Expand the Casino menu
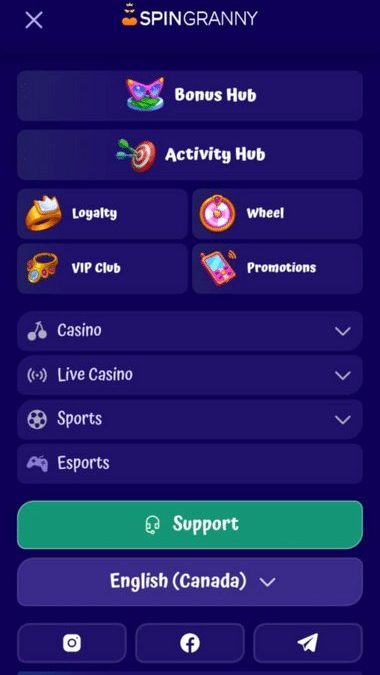 coord(190,331)
